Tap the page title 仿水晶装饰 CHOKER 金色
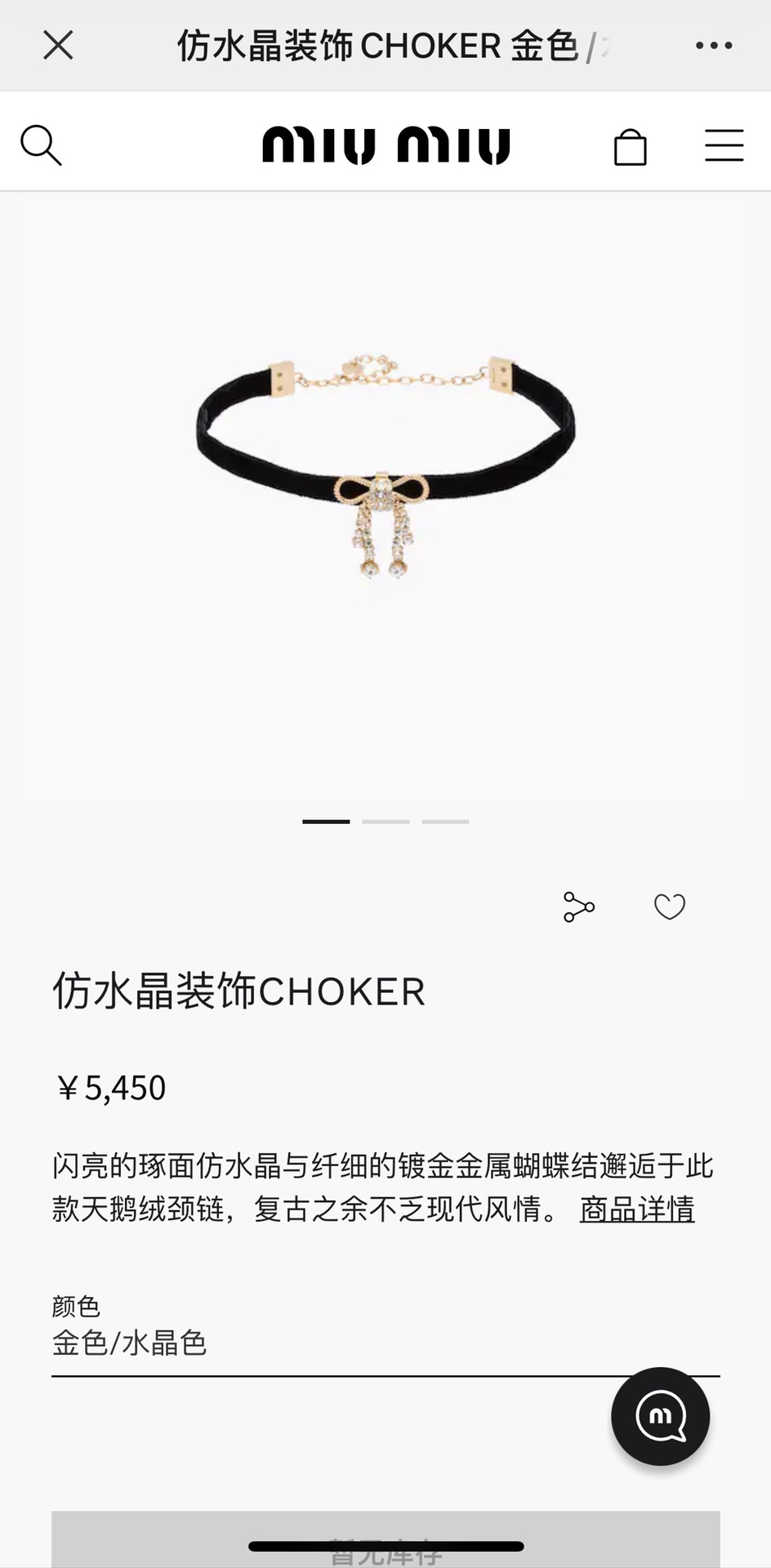The width and height of the screenshot is (771, 1568). pyautogui.click(x=384, y=45)
